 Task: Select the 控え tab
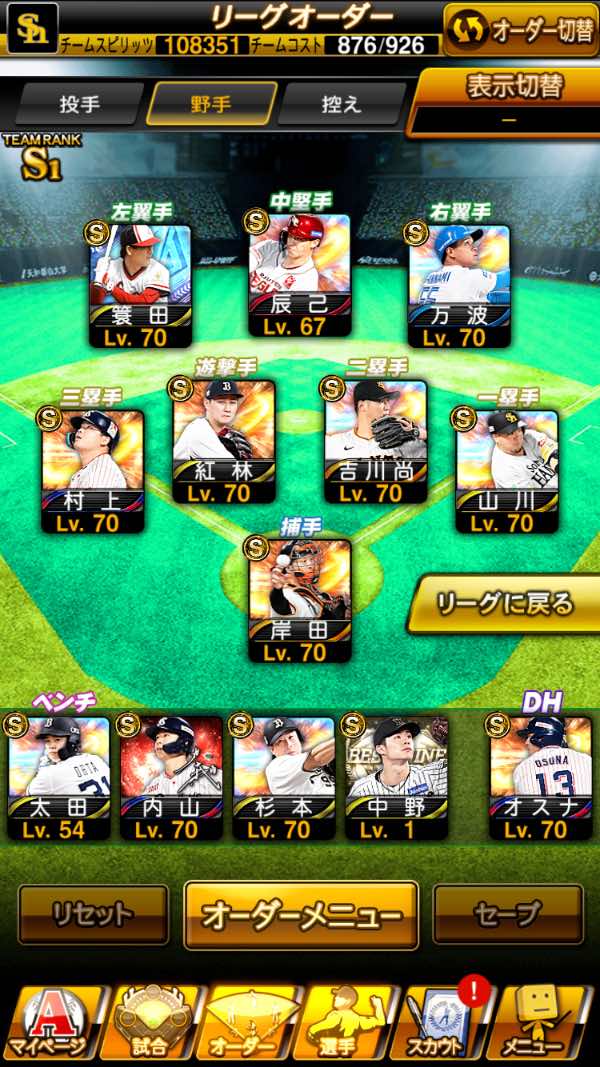click(341, 104)
